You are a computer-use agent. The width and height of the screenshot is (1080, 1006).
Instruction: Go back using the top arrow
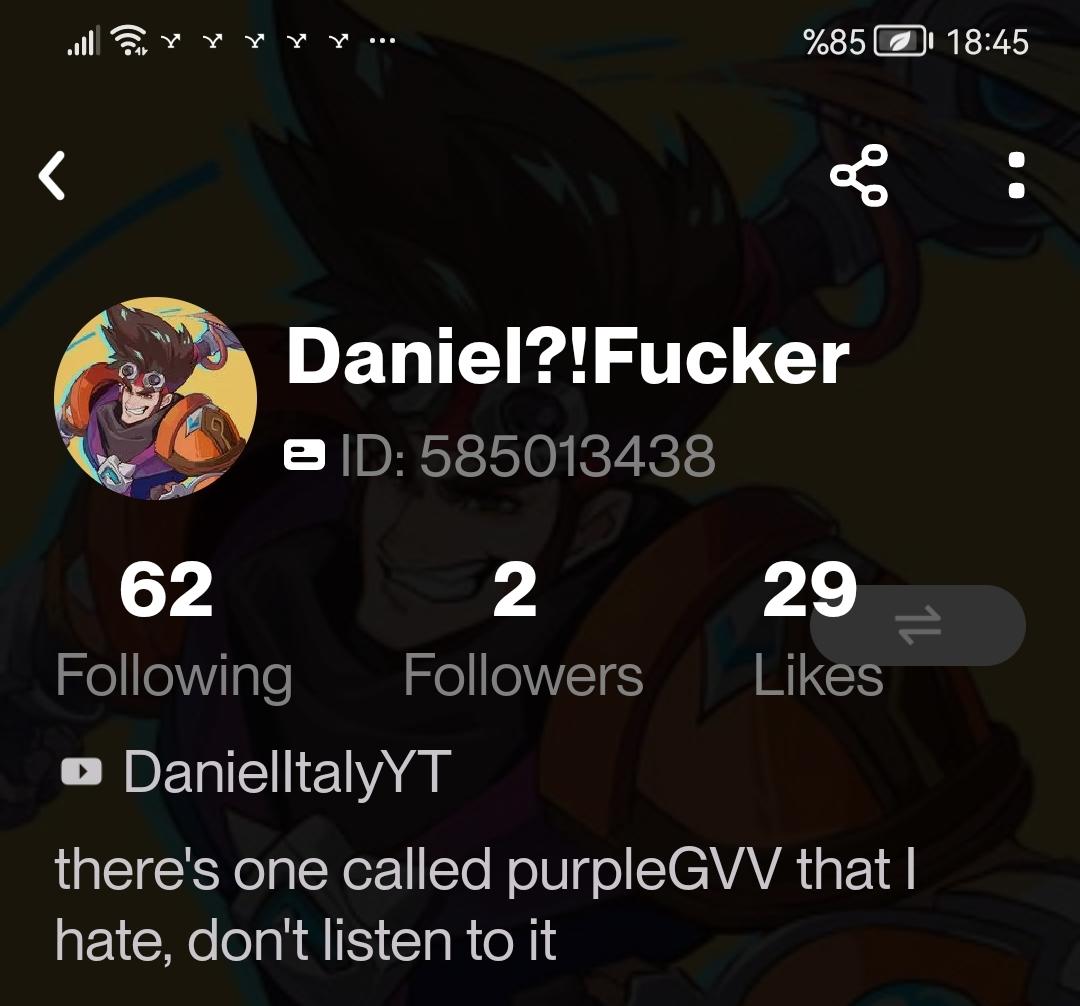click(x=52, y=176)
